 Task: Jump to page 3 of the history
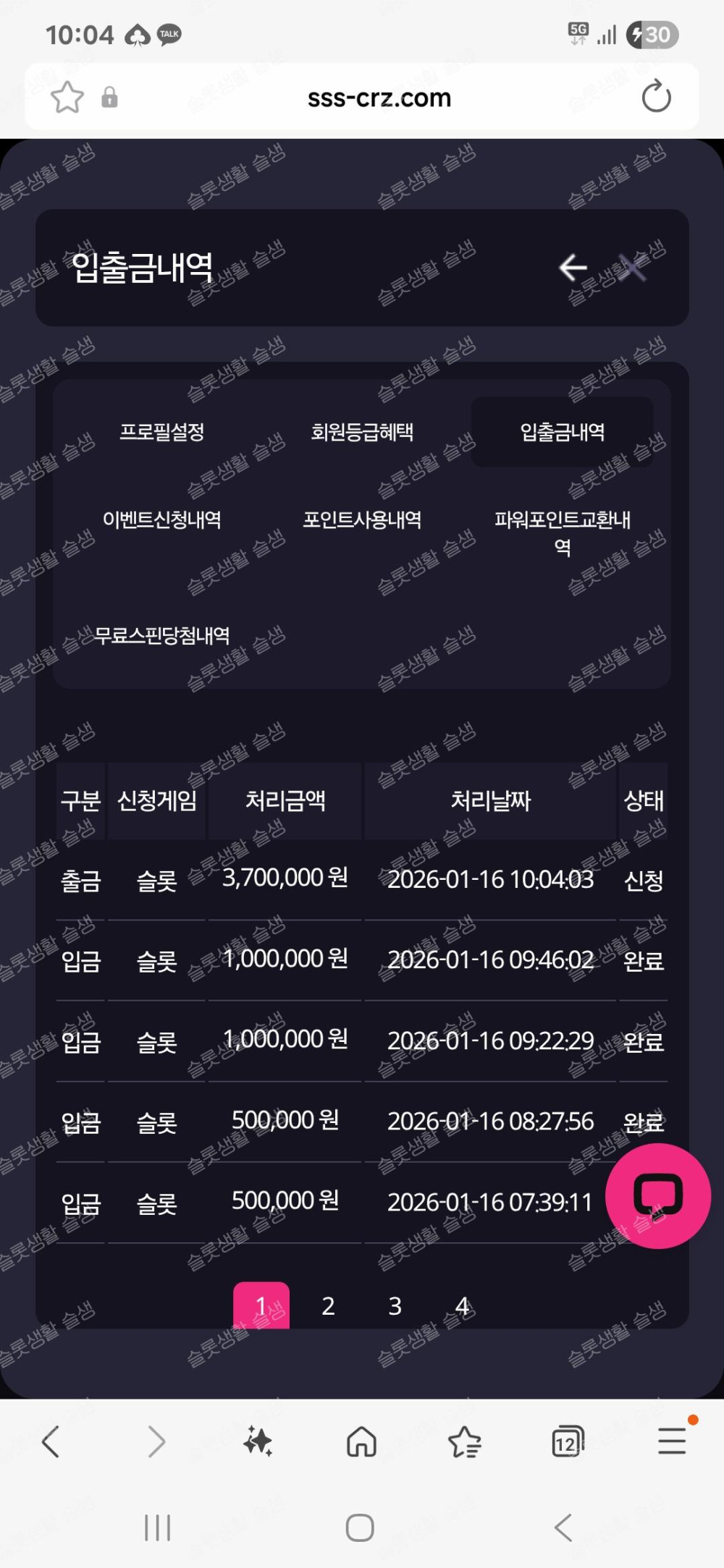coord(395,1305)
